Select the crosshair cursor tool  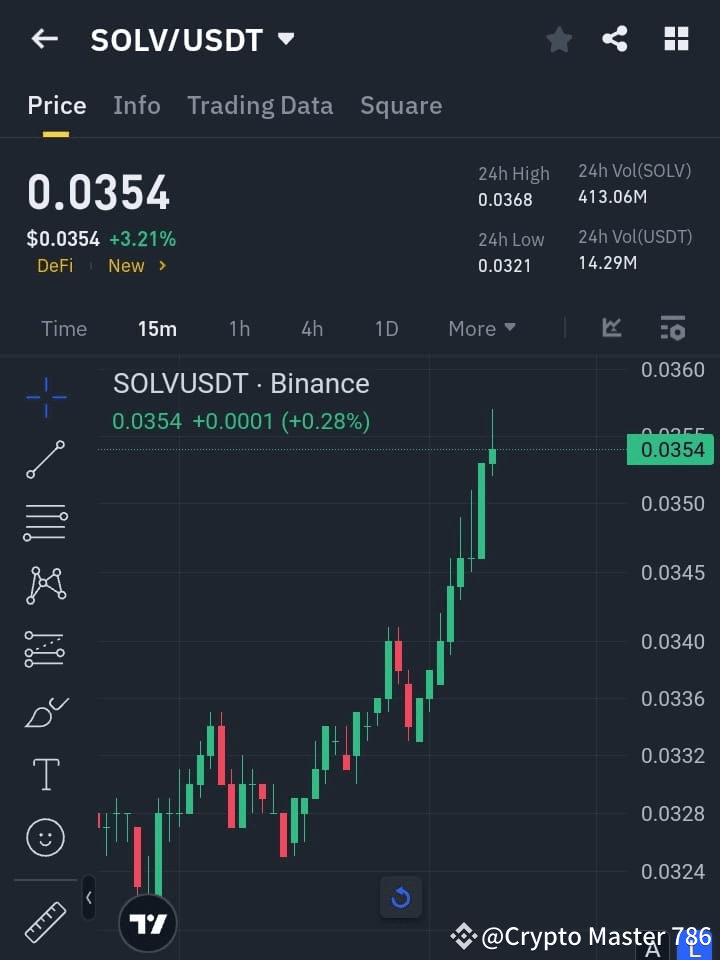pyautogui.click(x=44, y=397)
